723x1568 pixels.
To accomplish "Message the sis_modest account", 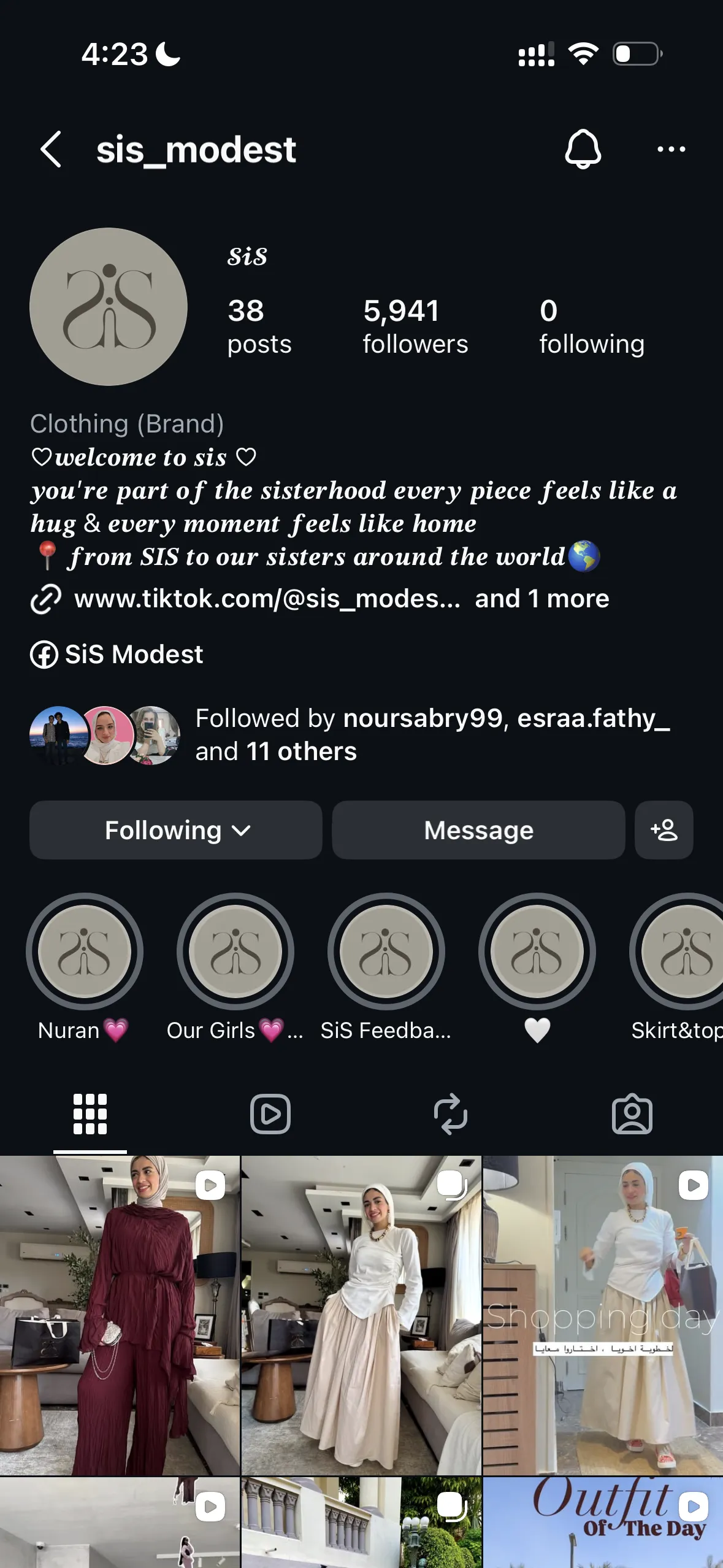I will pos(478,830).
